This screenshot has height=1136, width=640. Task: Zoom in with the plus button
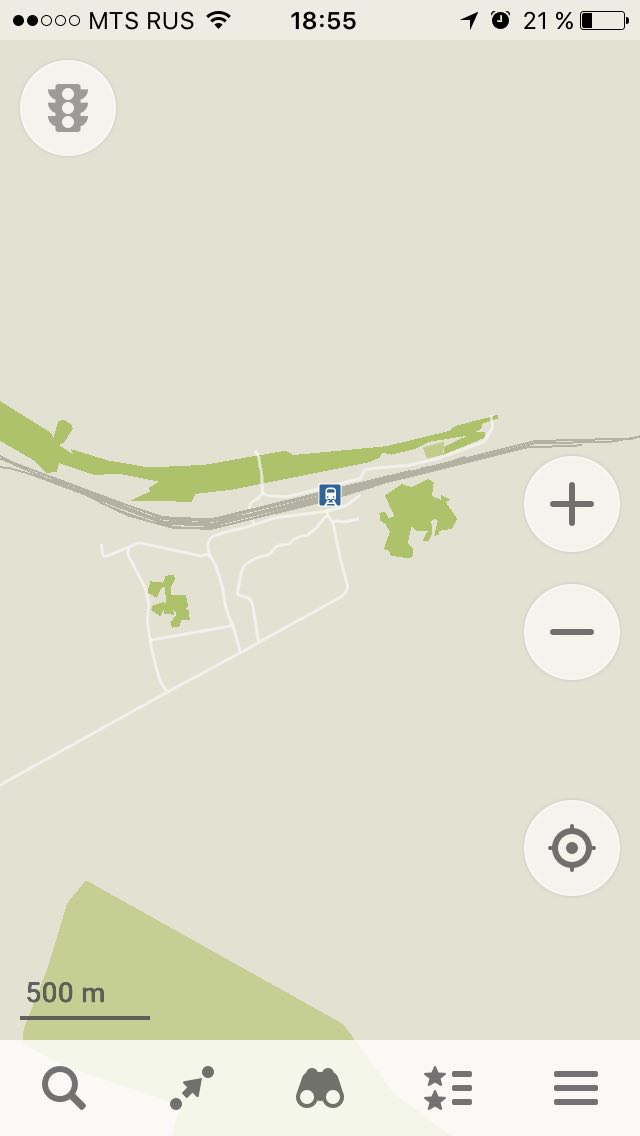(x=572, y=504)
